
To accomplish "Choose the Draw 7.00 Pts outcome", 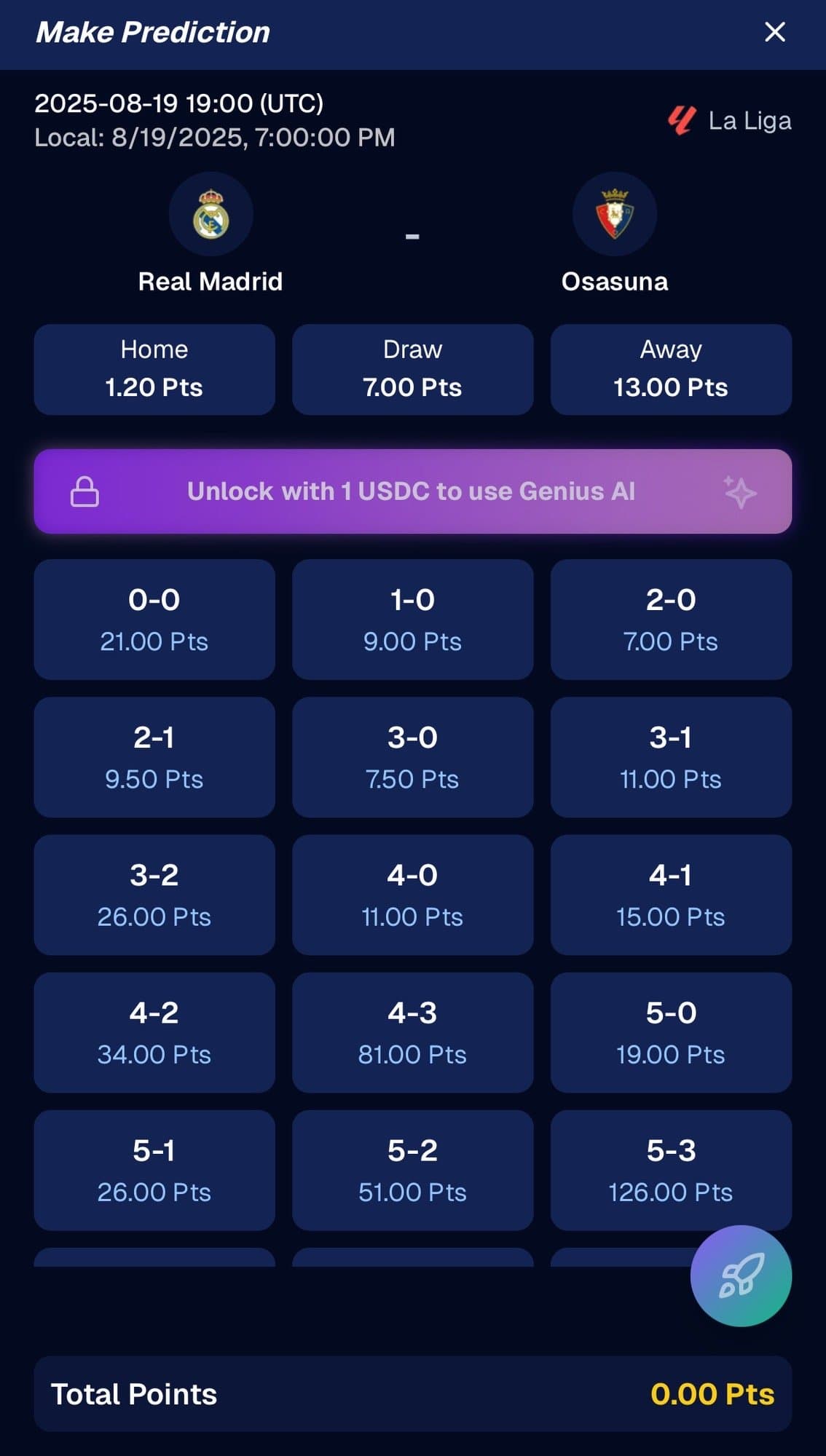I will click(x=412, y=369).
